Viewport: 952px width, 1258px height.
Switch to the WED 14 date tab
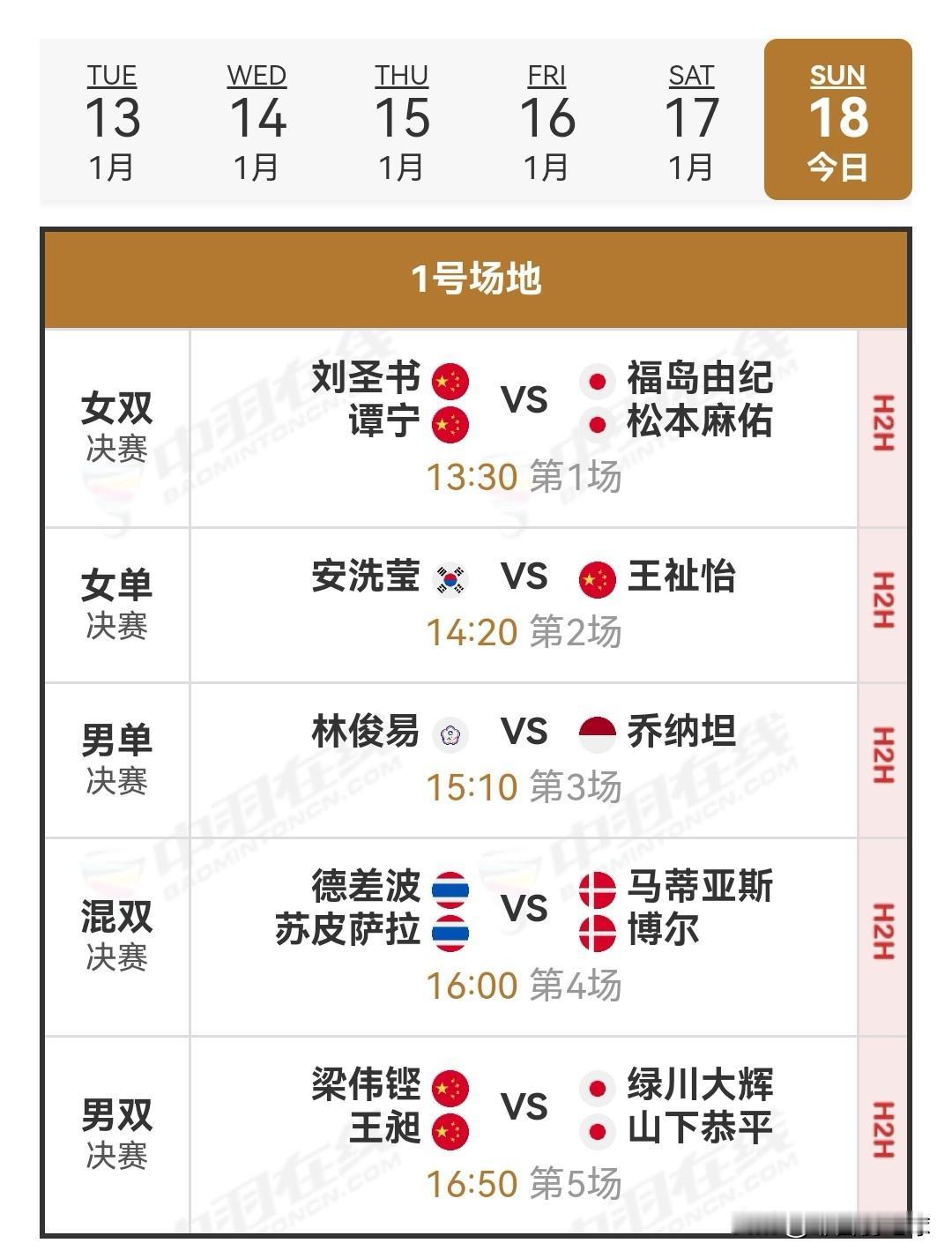257,115
